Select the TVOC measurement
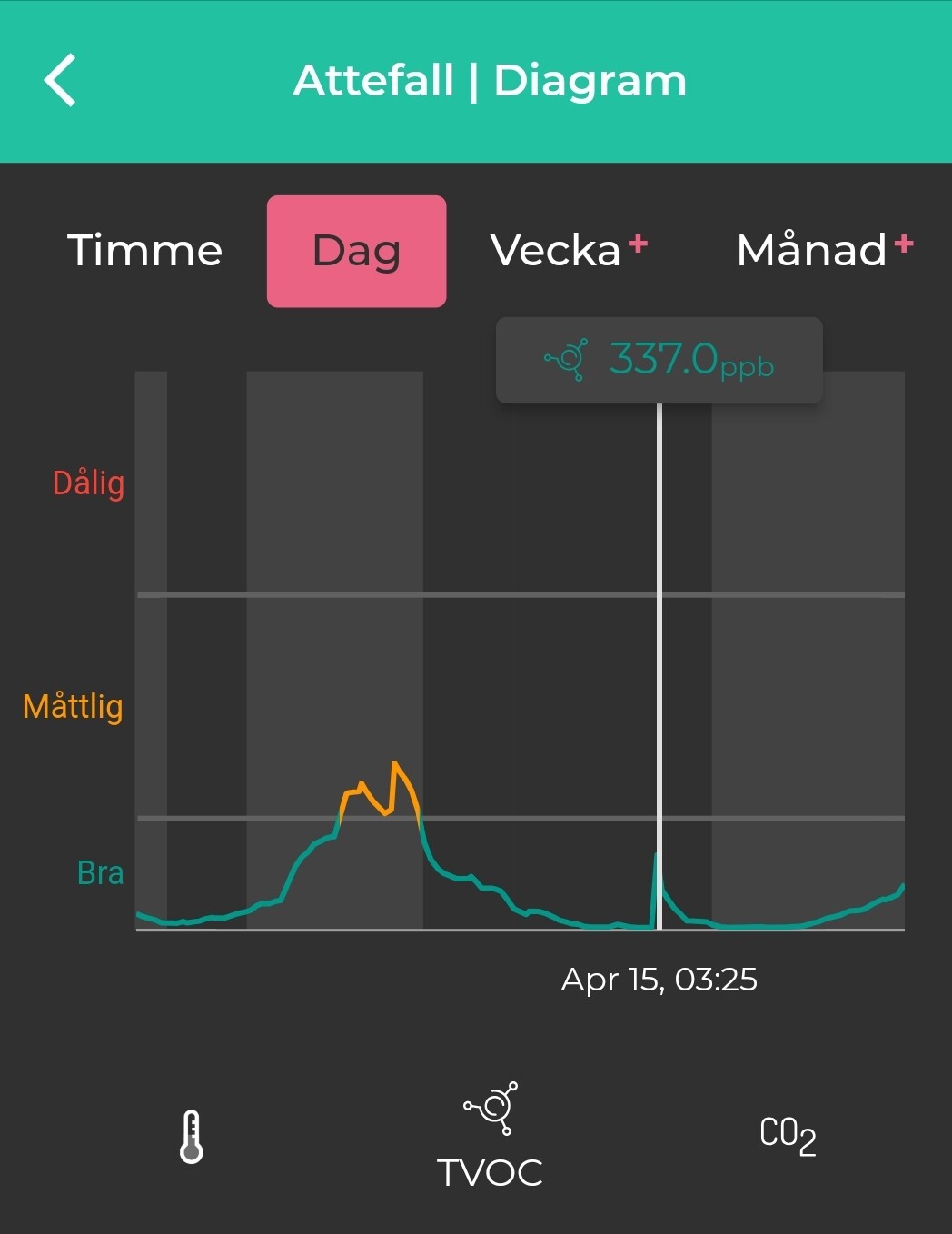The image size is (952, 1234). [490, 1136]
